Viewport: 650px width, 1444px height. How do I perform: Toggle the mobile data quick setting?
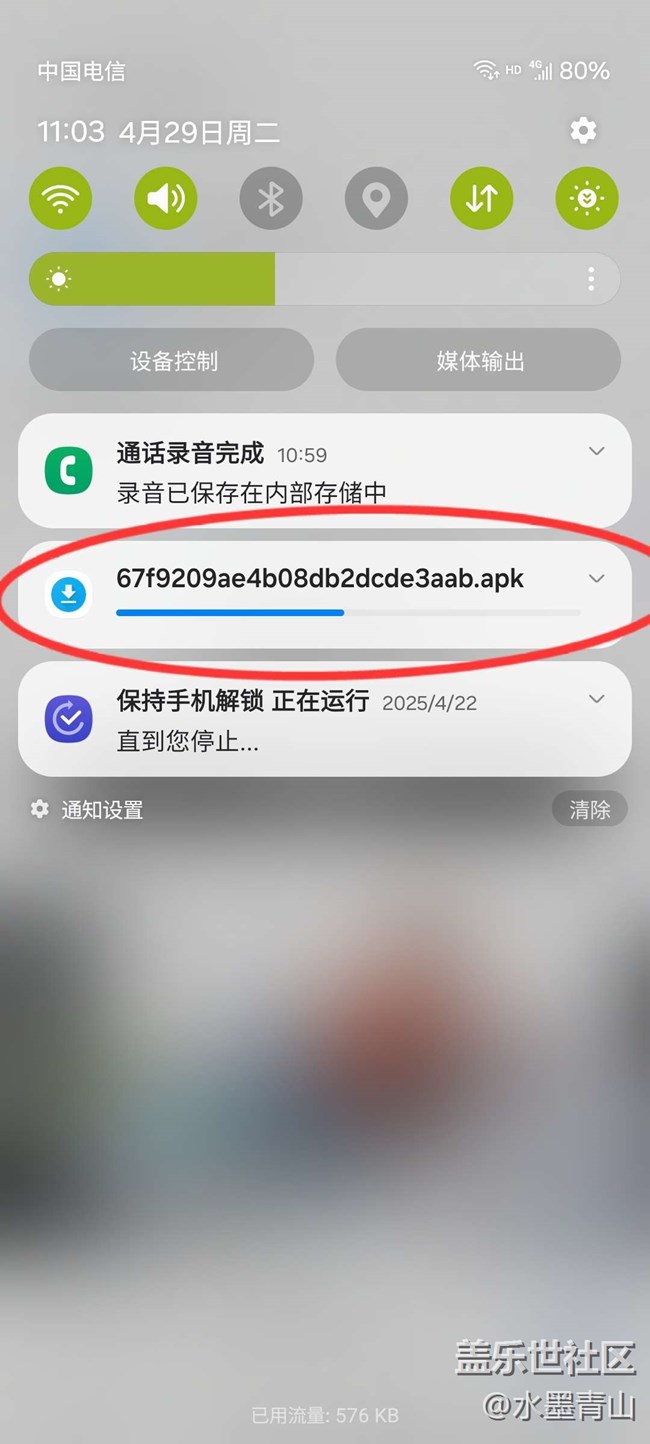point(481,198)
